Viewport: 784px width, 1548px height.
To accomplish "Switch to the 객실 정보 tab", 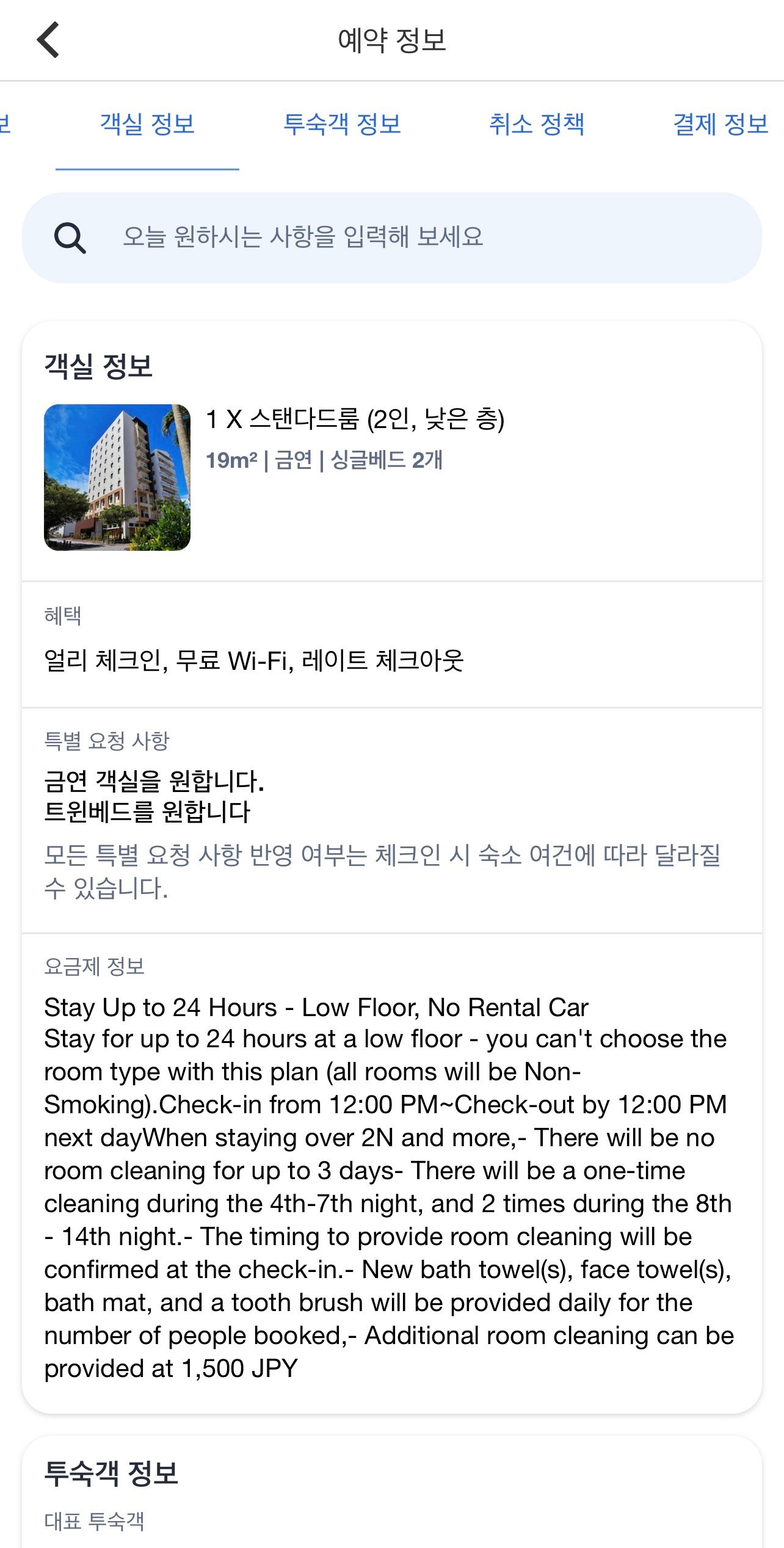I will pos(147,125).
